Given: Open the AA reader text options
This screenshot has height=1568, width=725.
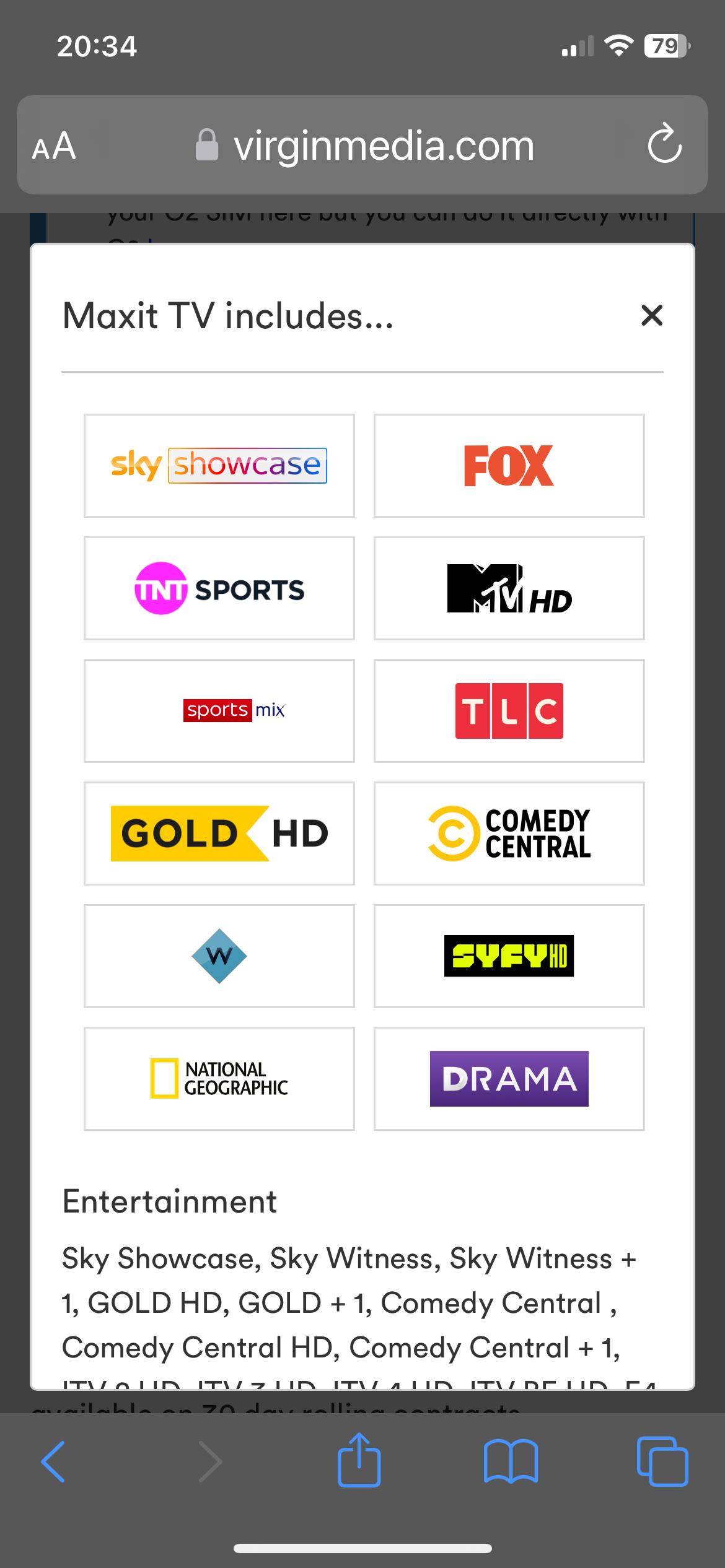Looking at the screenshot, I should tap(55, 146).
